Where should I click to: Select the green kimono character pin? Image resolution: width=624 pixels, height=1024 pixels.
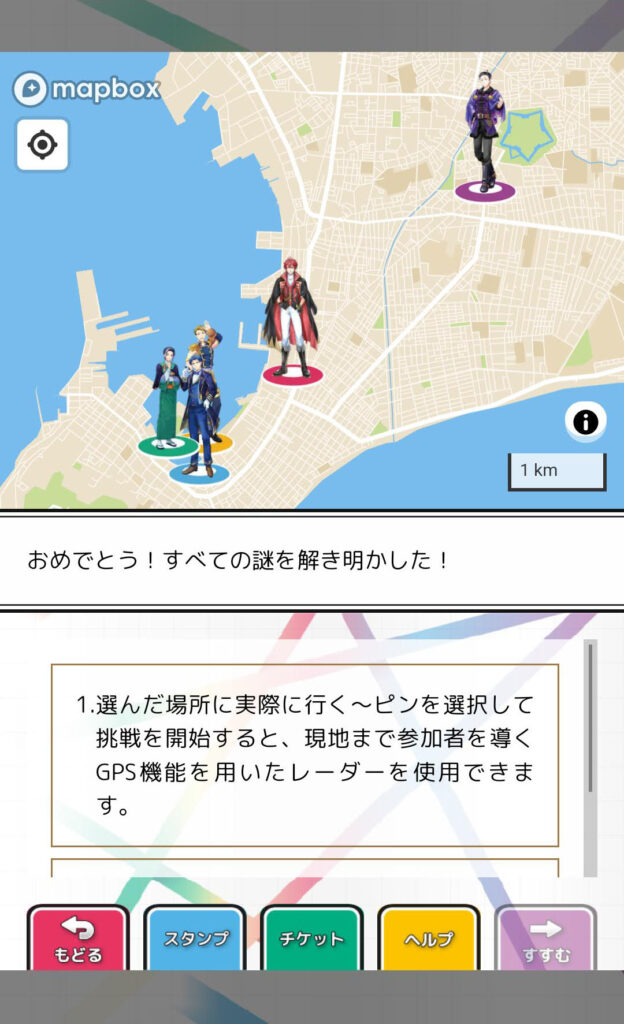(165, 400)
